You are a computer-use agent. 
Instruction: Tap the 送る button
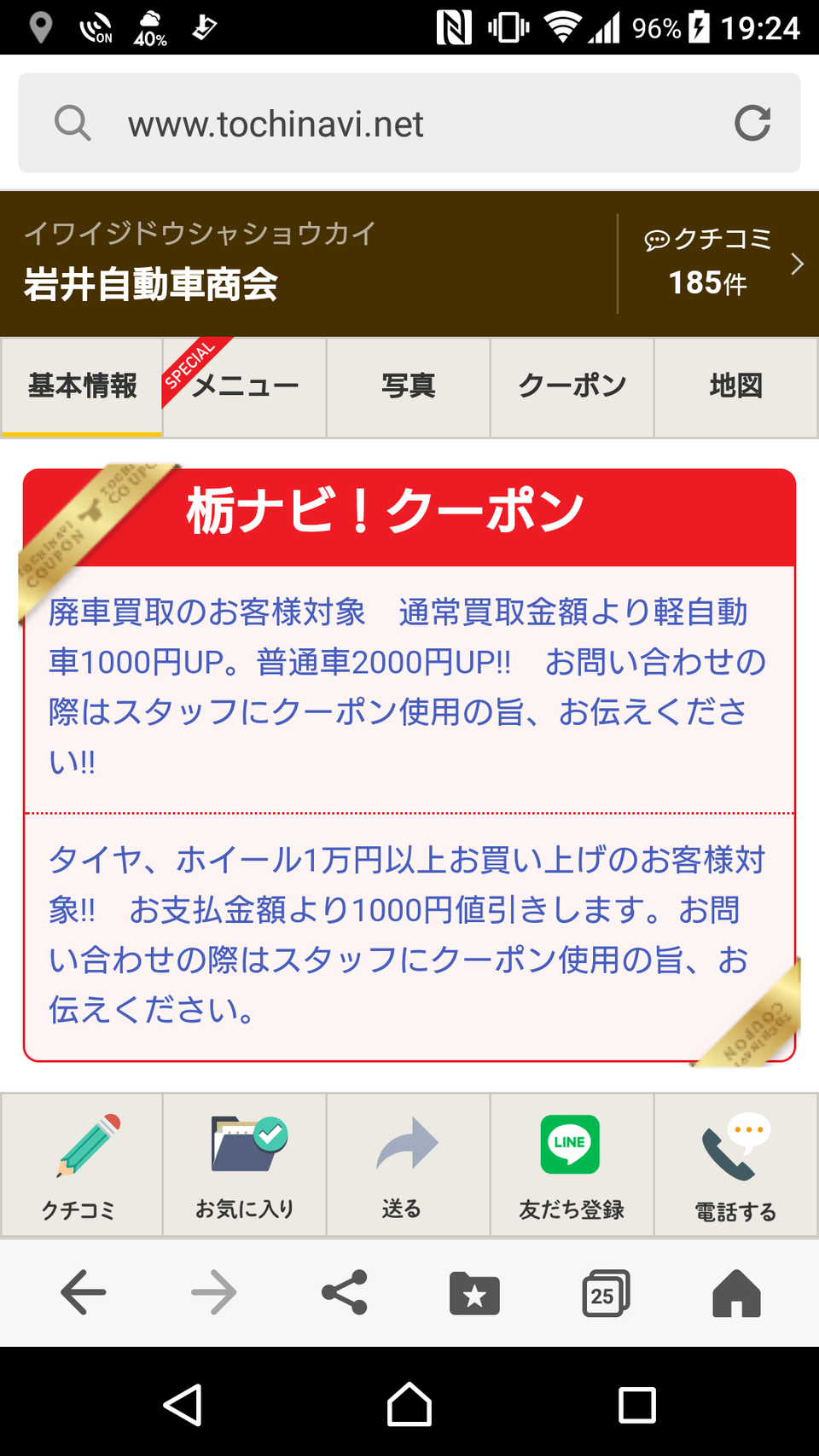coord(409,1165)
